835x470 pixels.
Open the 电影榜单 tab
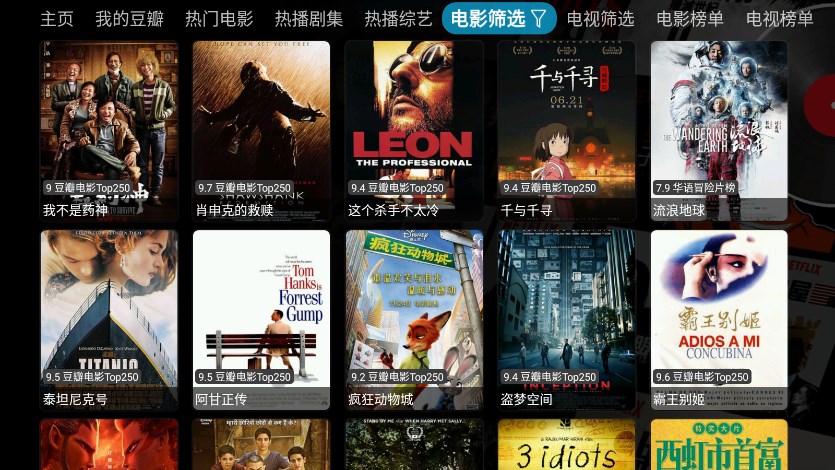[690, 19]
